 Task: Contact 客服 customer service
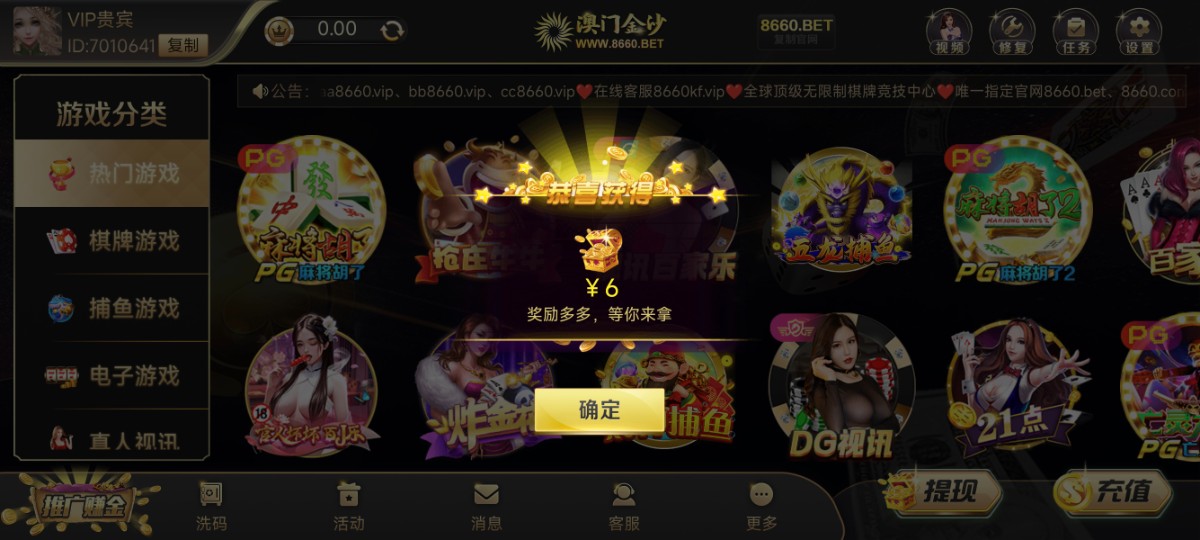pyautogui.click(x=624, y=506)
